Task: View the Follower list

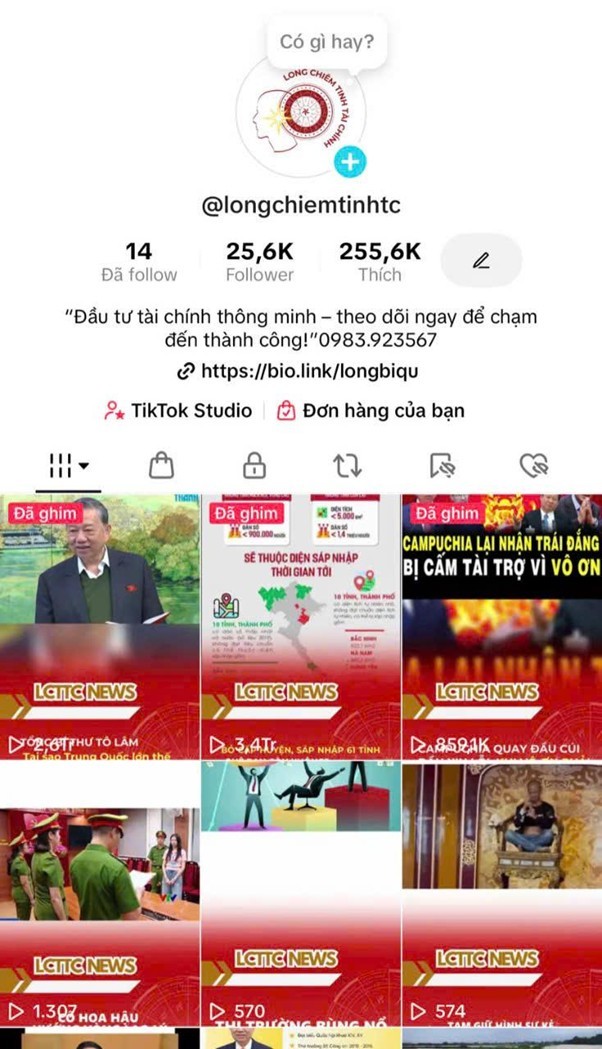Action: pyautogui.click(x=259, y=262)
